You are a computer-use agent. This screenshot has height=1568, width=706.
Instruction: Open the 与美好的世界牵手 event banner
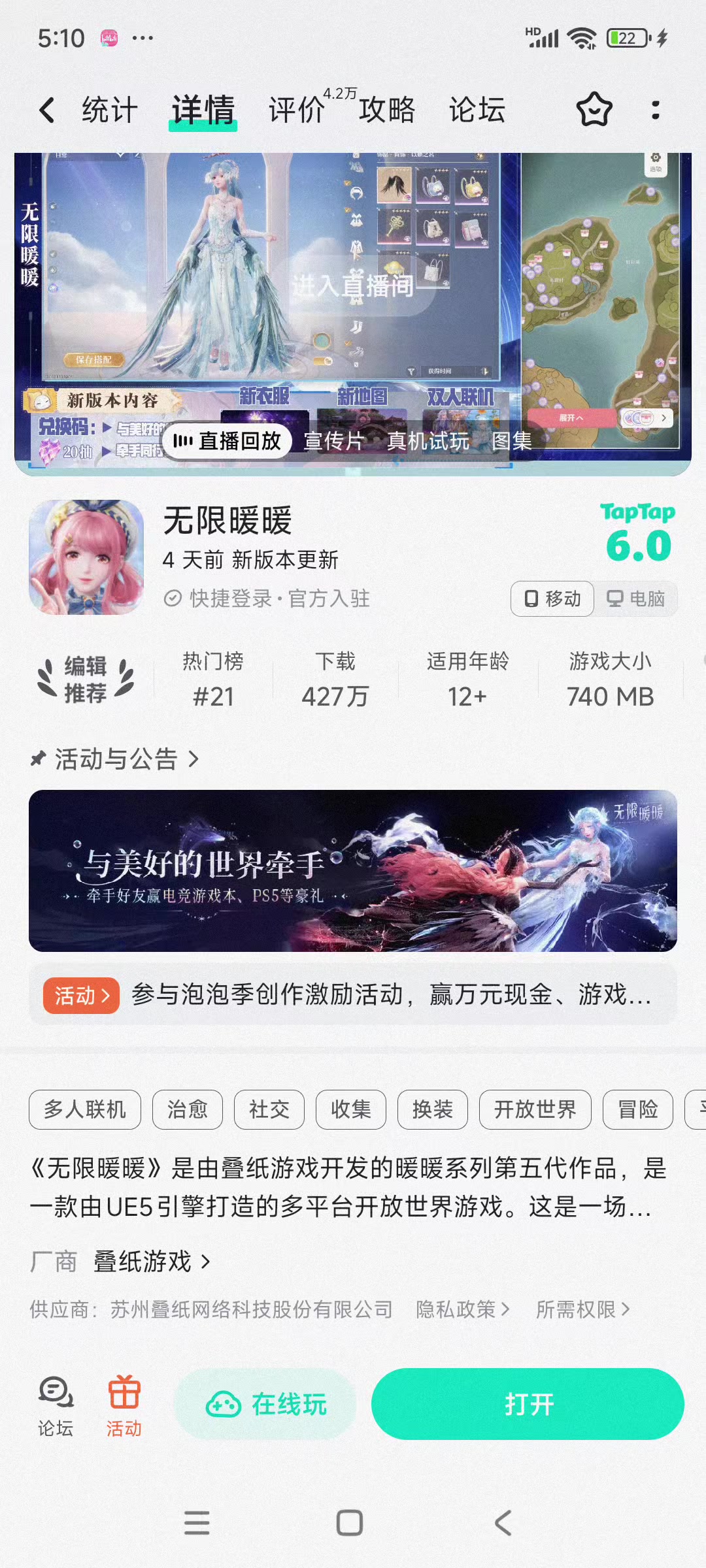pos(353,870)
